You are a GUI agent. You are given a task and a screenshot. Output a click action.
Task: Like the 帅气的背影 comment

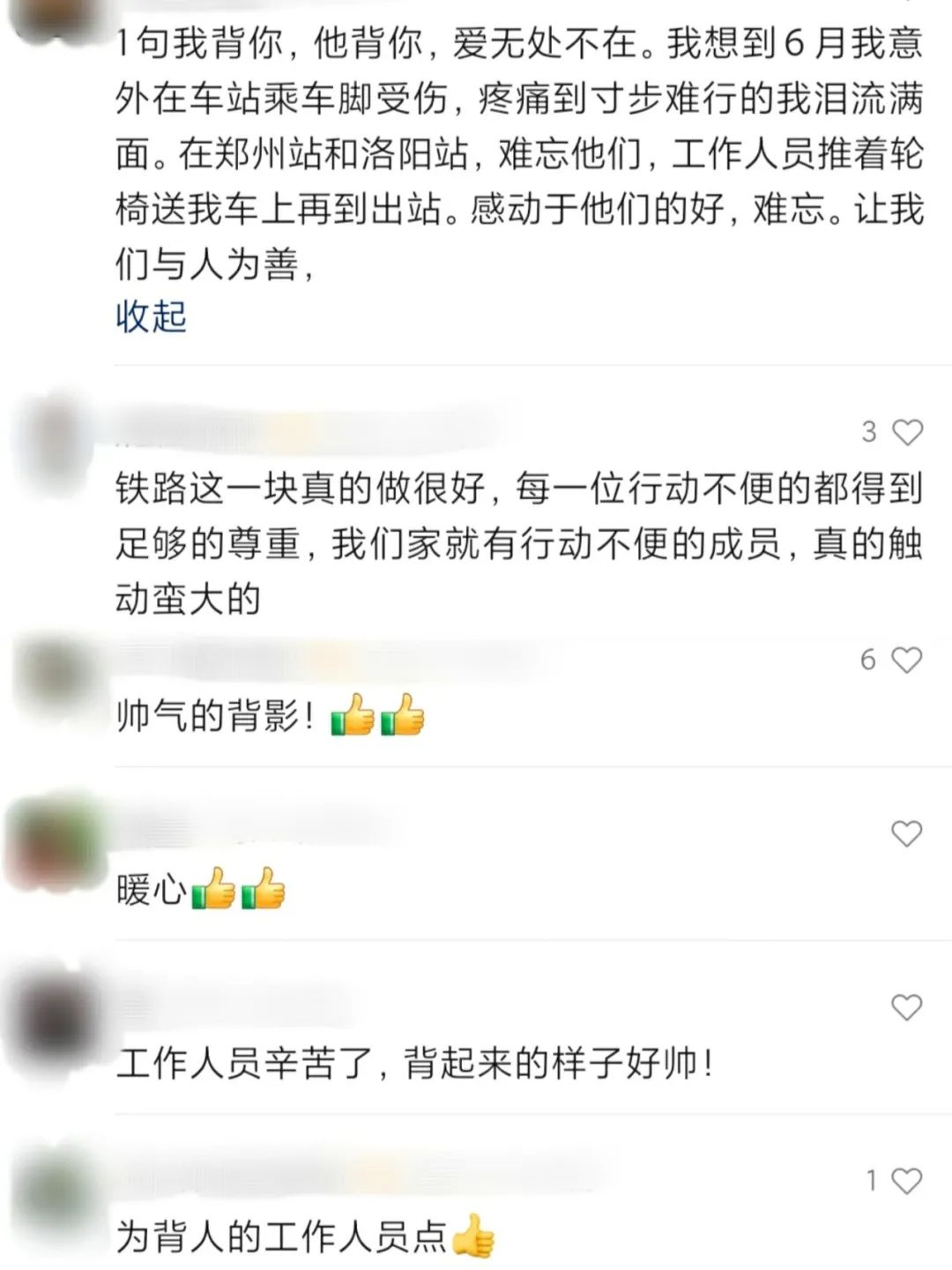pyautogui.click(x=907, y=660)
